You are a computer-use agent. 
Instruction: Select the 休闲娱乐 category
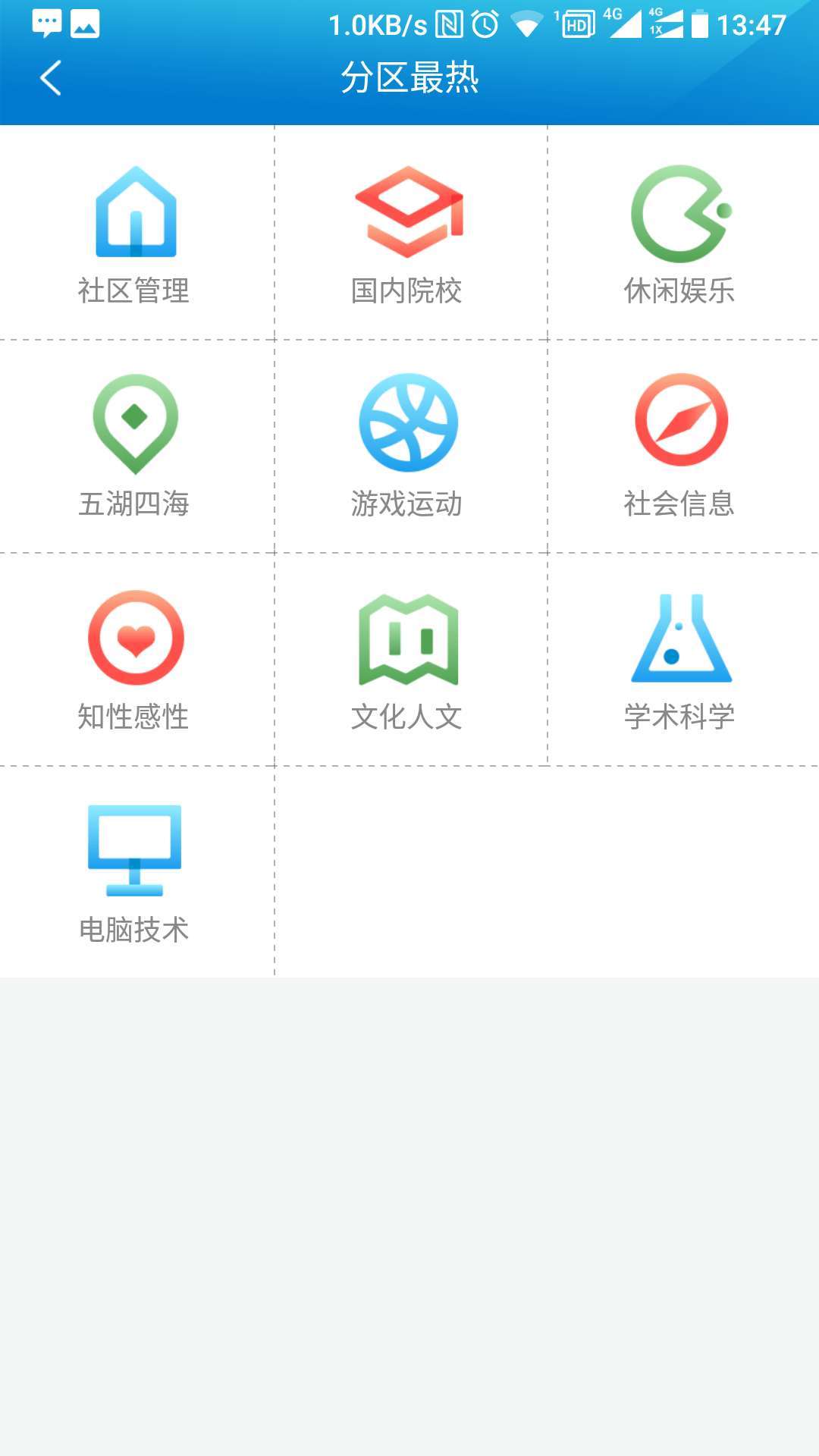coord(683,233)
